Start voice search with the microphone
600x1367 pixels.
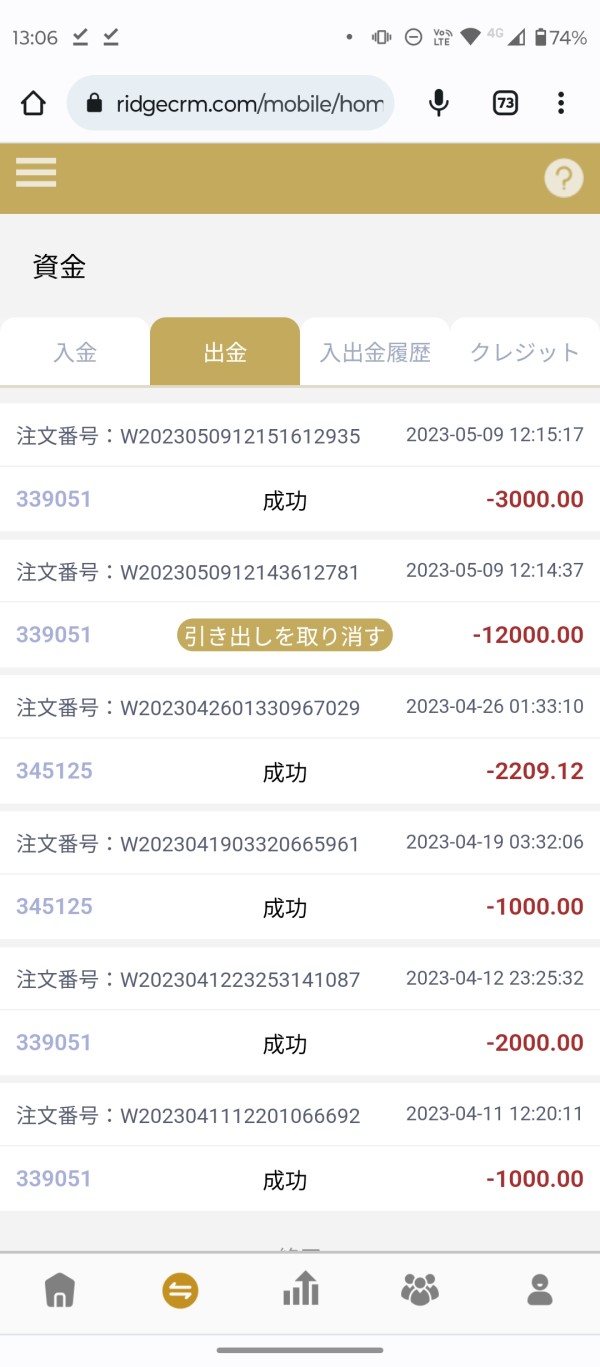point(438,103)
